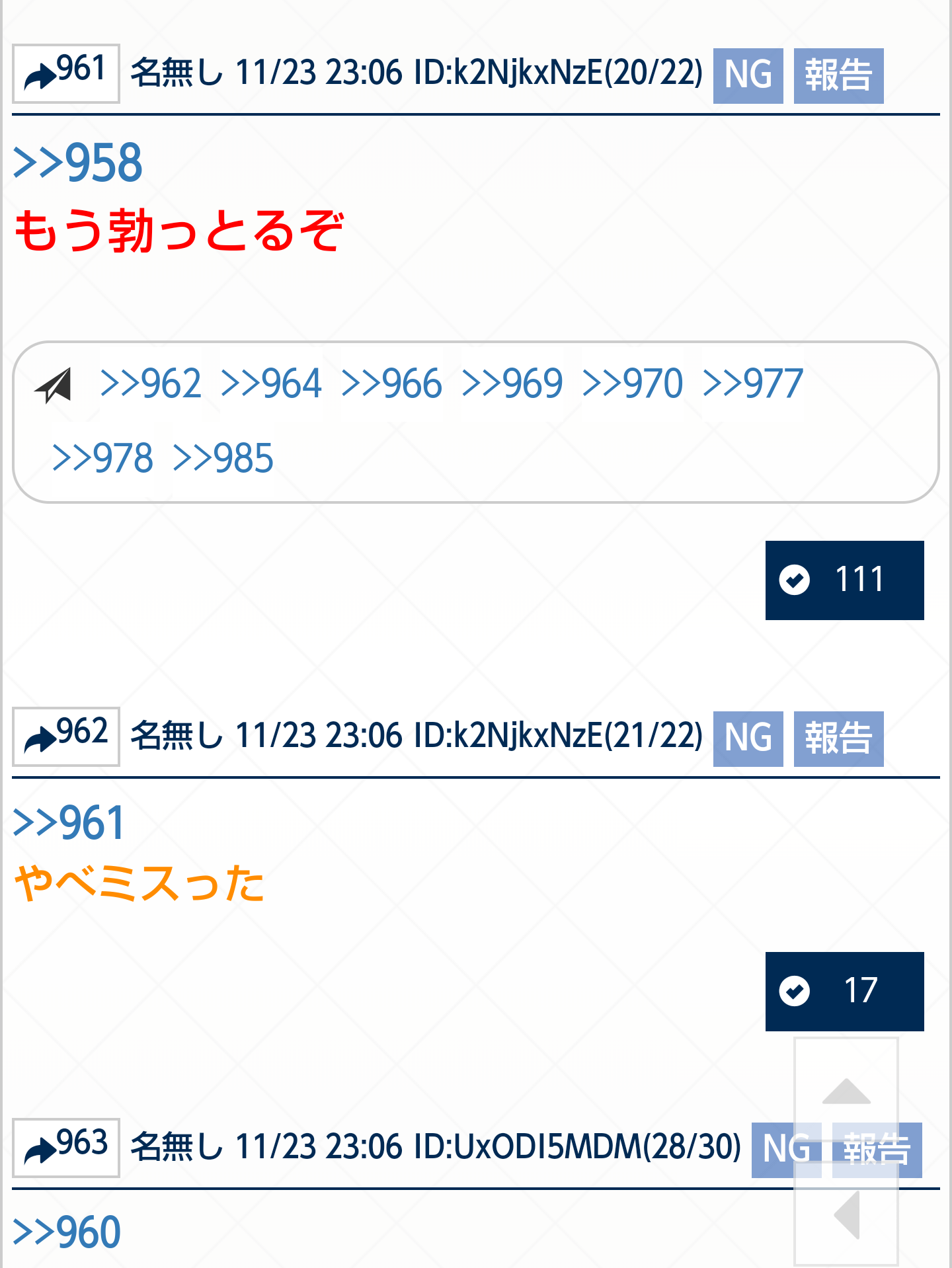
Task: Open reply >>977
Action: [x=753, y=383]
